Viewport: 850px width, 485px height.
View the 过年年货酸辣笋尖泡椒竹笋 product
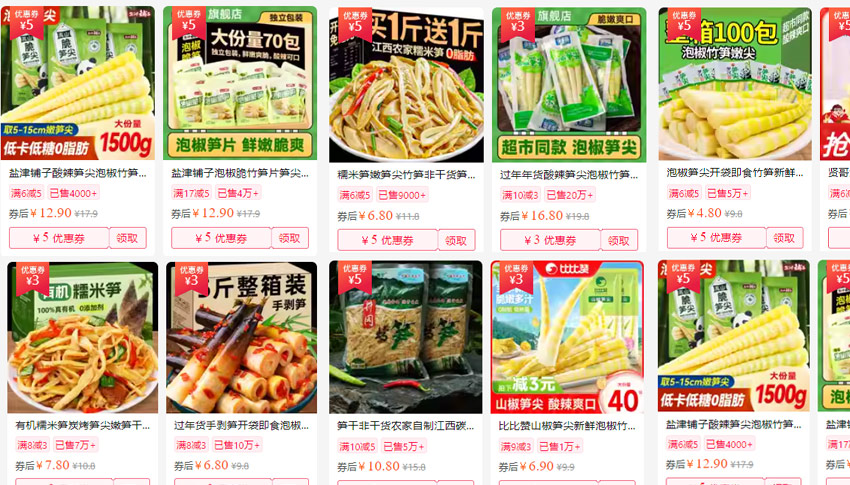(x=568, y=85)
